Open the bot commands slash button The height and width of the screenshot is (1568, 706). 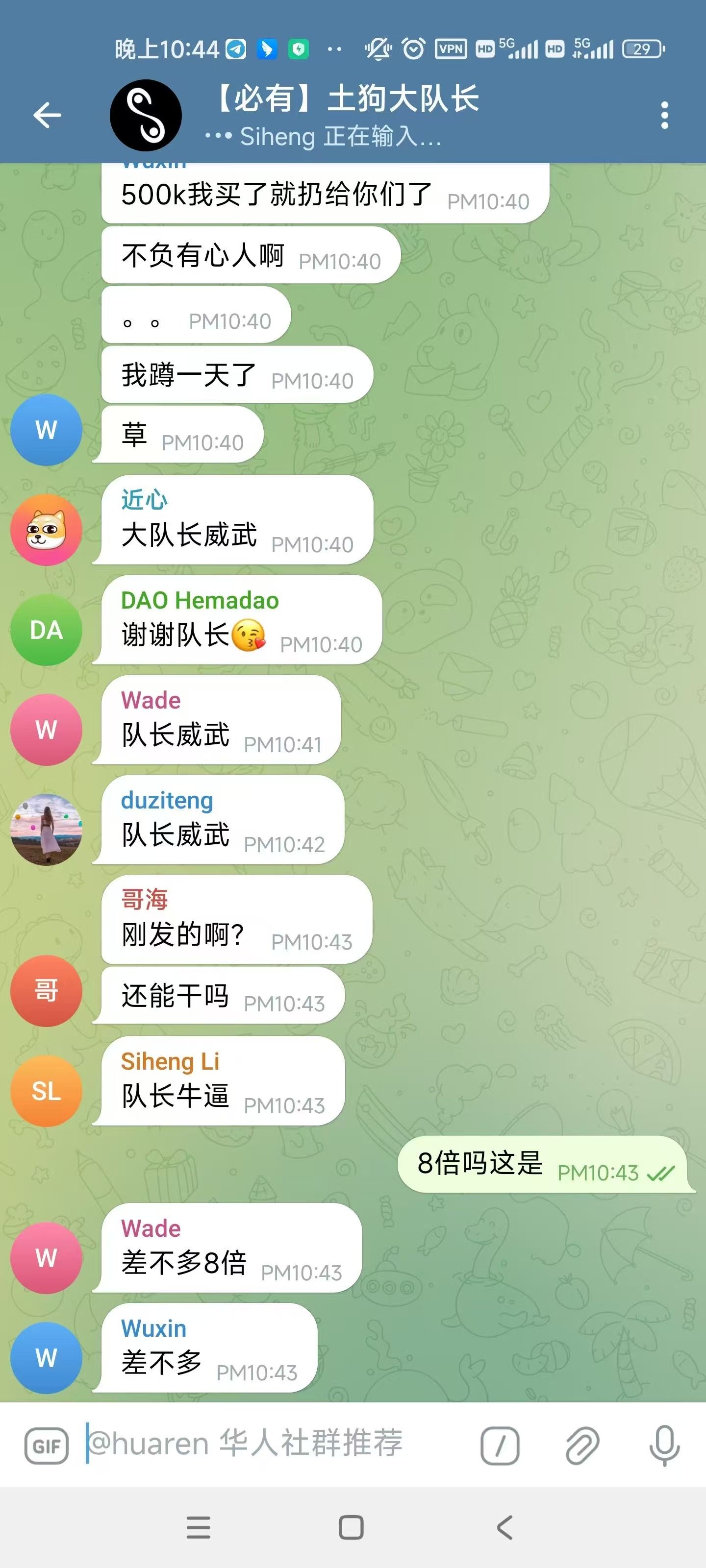click(500, 1445)
